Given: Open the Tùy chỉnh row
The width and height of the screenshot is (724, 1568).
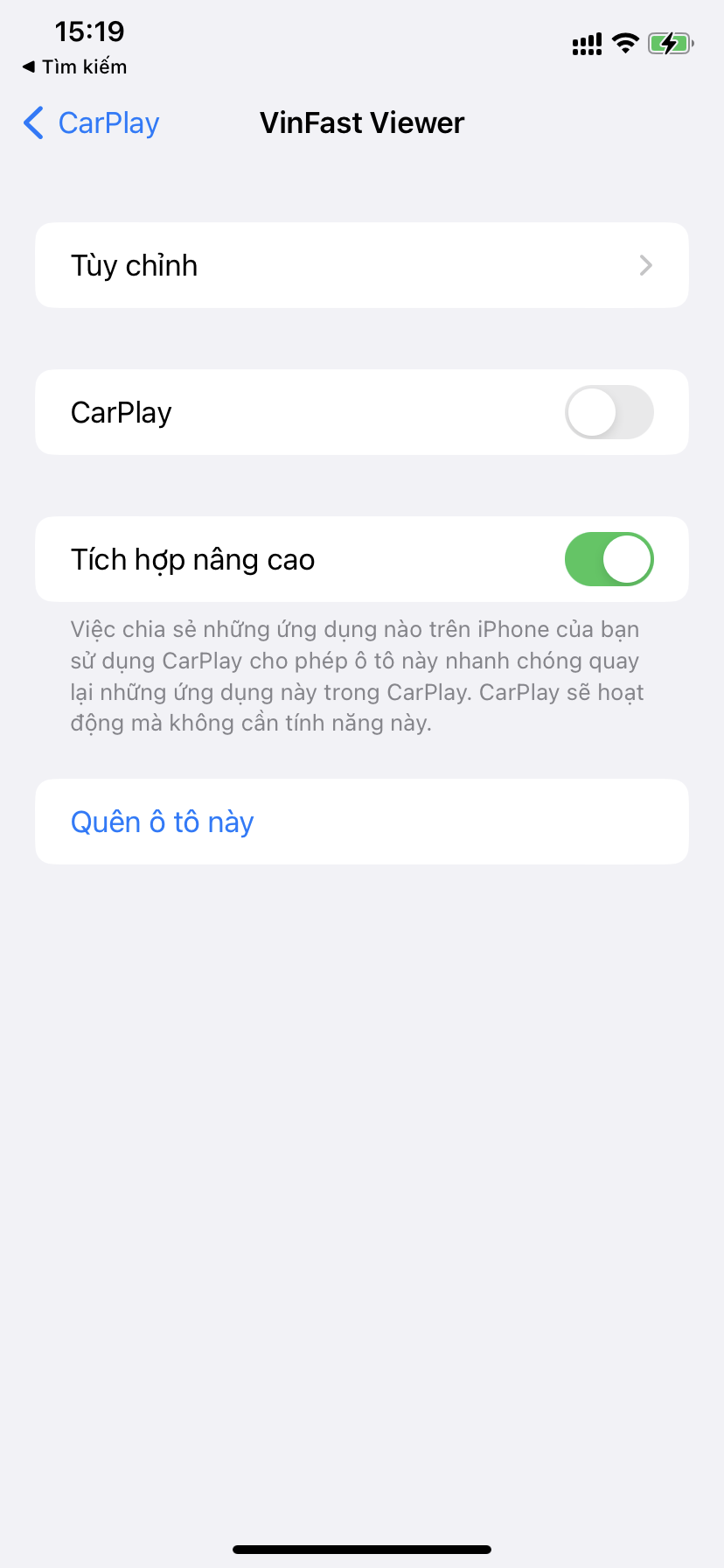Looking at the screenshot, I should pos(361,265).
